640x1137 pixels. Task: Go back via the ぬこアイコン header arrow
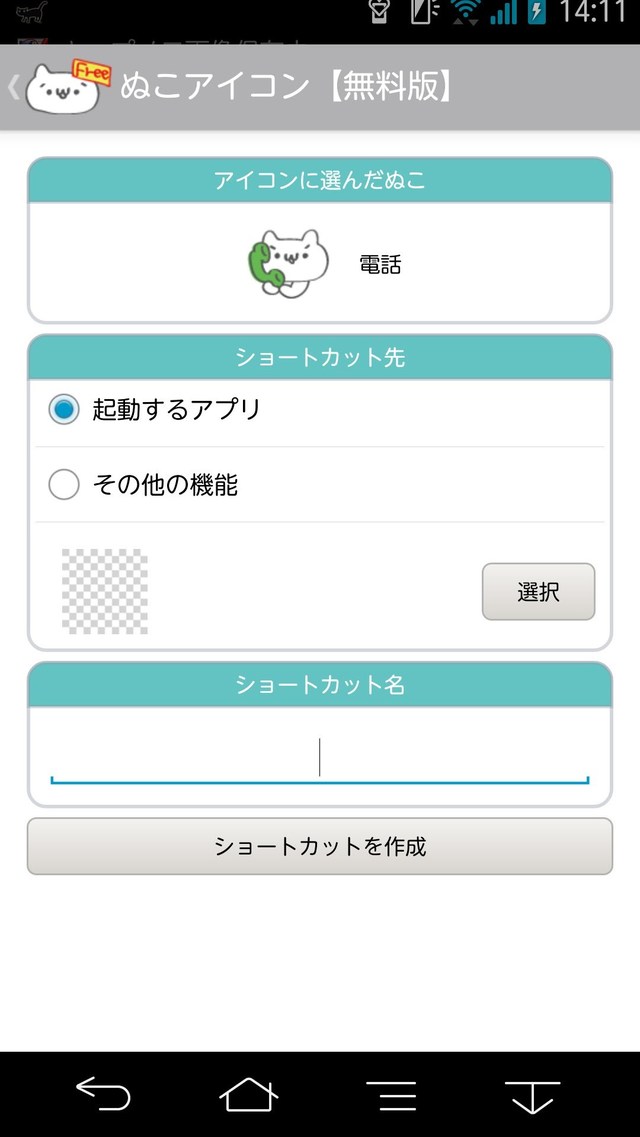[x=14, y=87]
